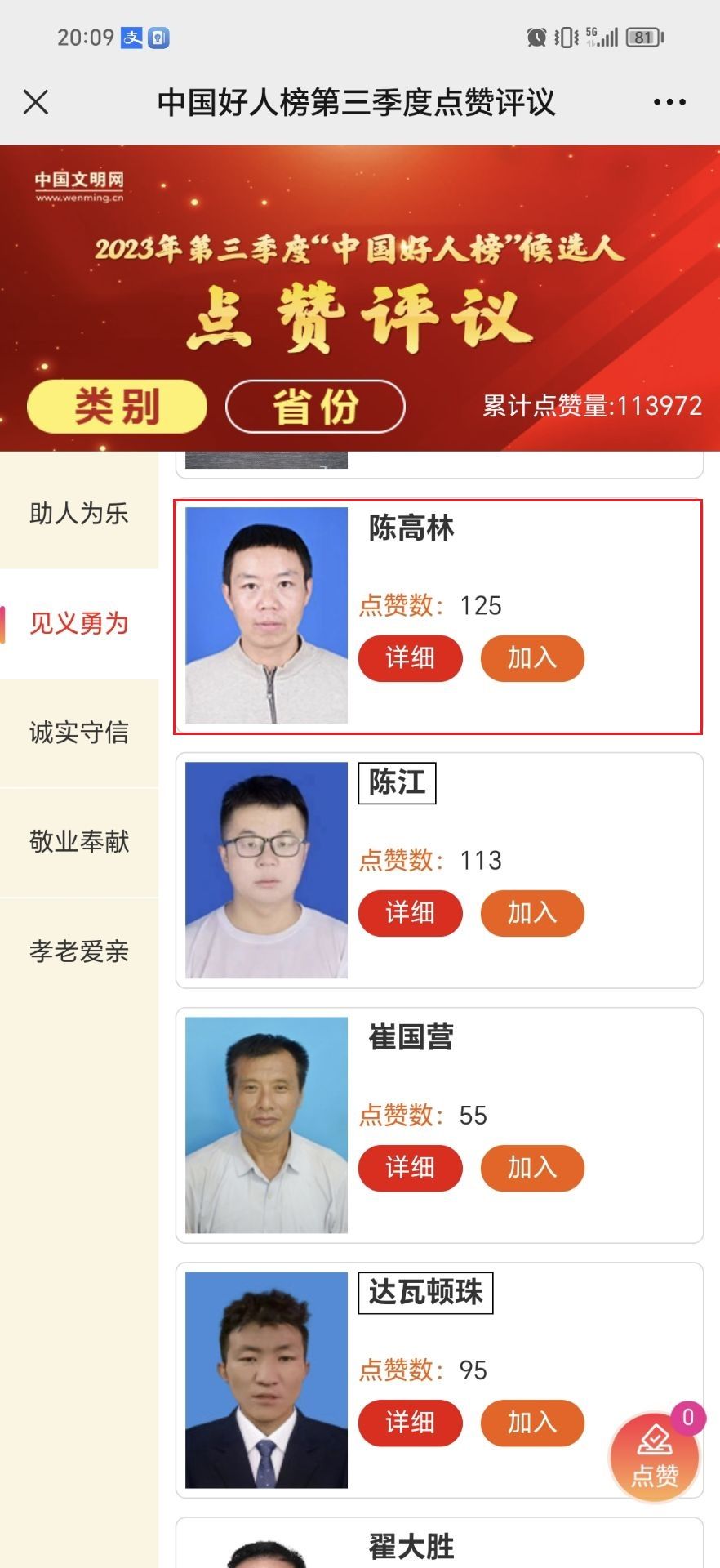Show 详细 details of 崔国营
Image resolution: width=720 pixels, height=1568 pixels.
coord(410,1168)
